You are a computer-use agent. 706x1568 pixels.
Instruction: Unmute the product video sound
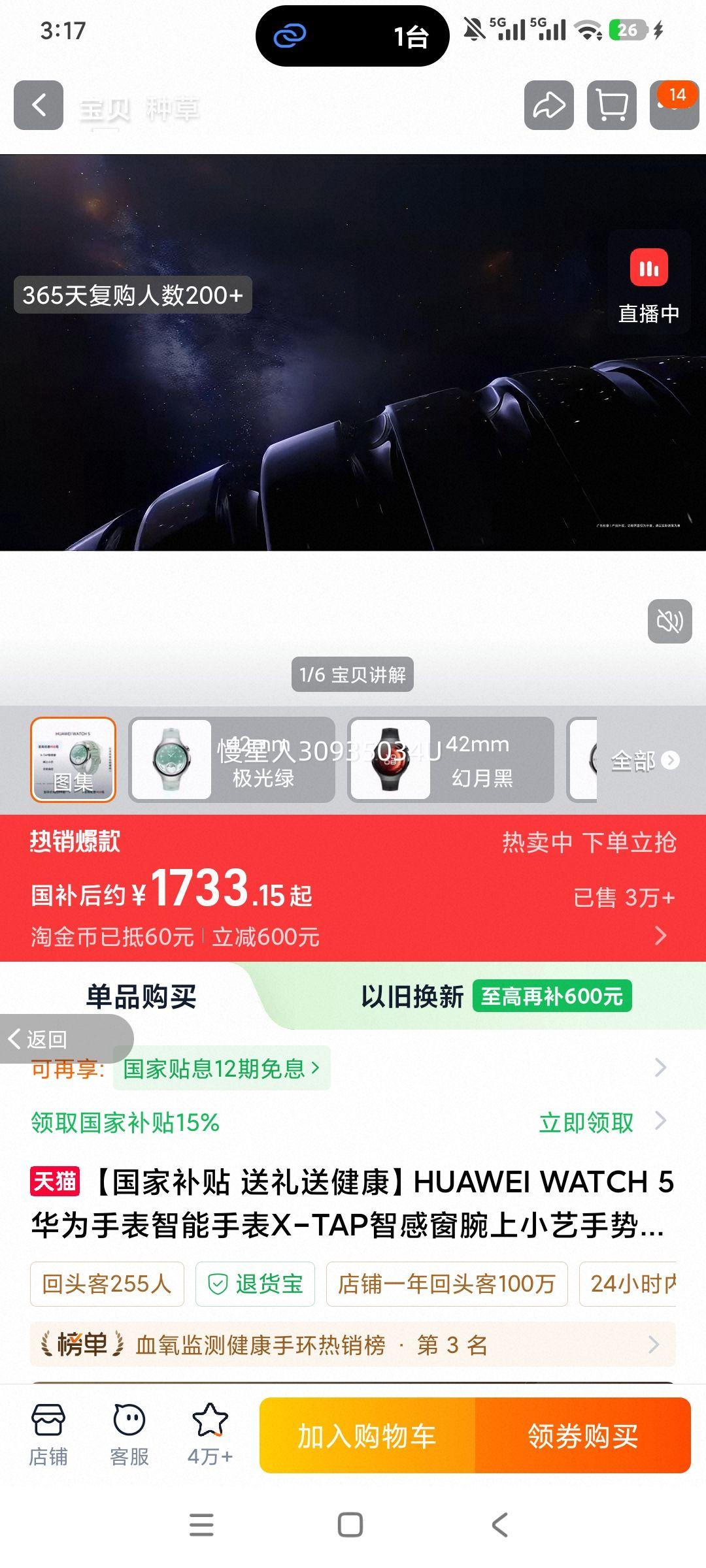[670, 621]
